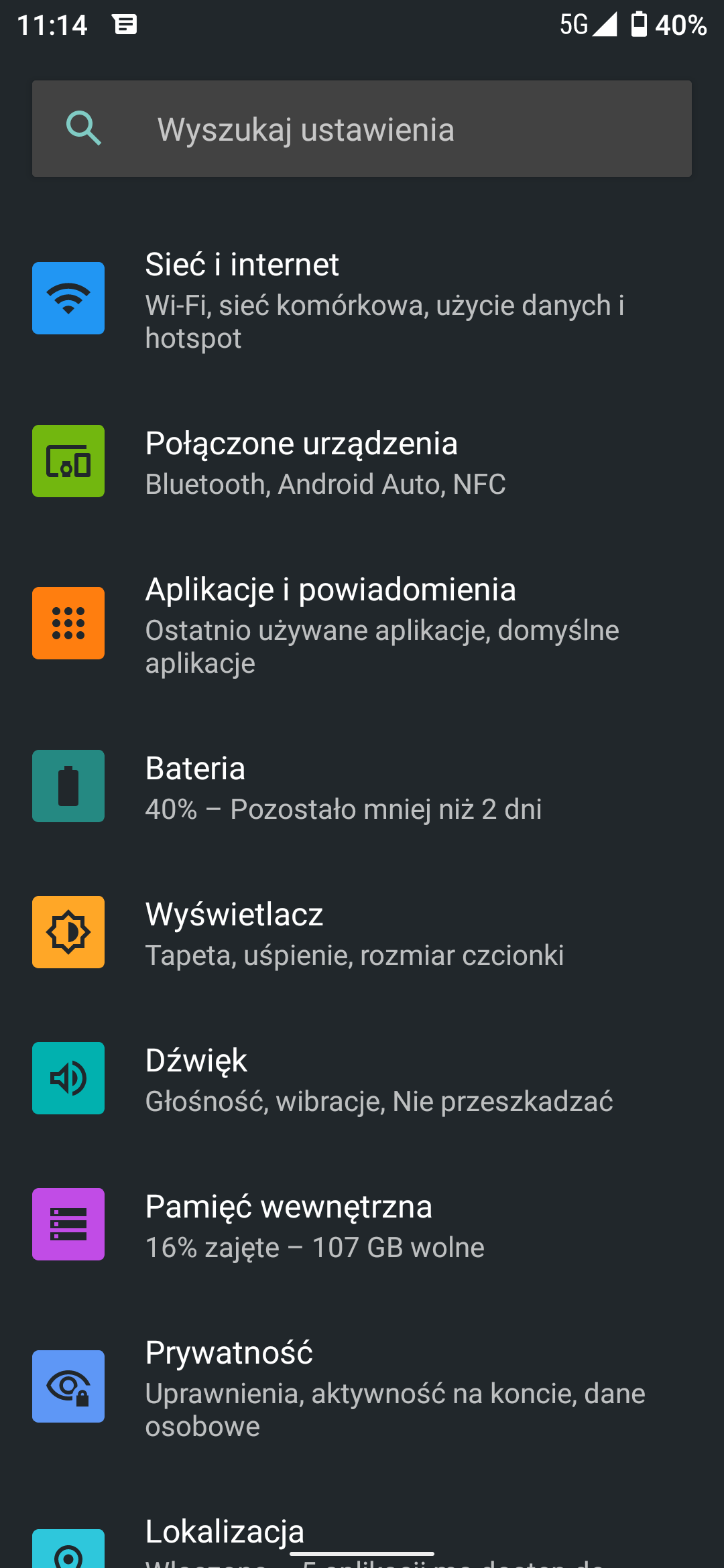
Task: Open Dźwięk settings
Action: [362, 1079]
